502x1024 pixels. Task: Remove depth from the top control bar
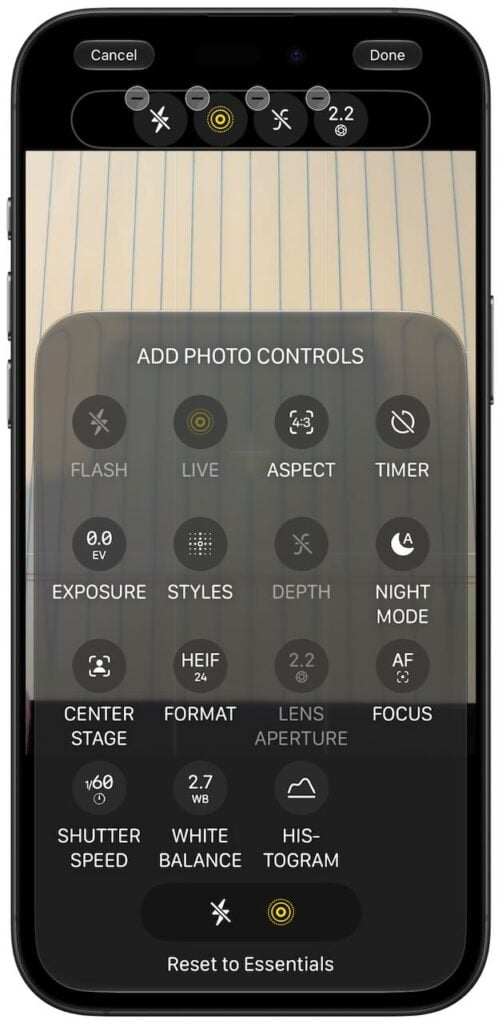(x=258, y=98)
